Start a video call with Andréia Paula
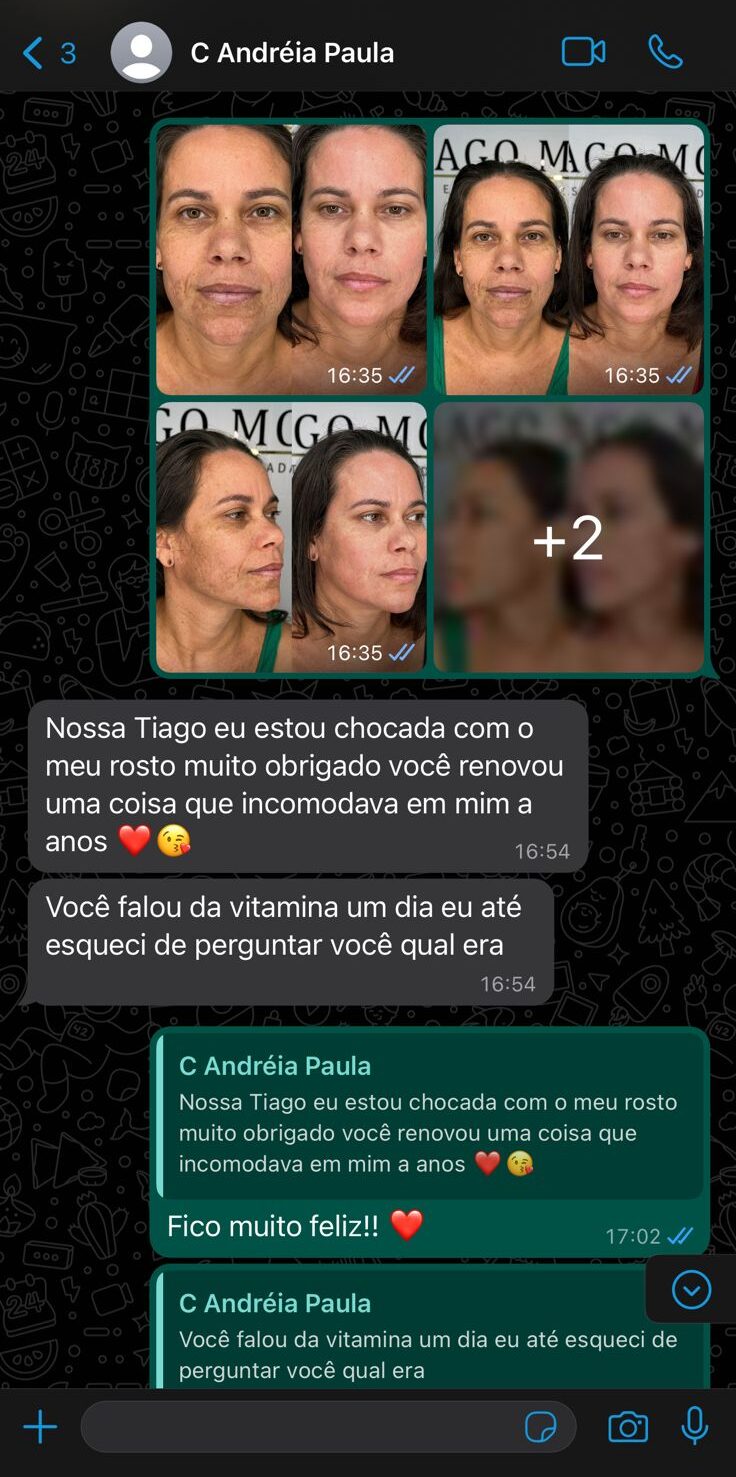The image size is (736, 1477). click(584, 52)
